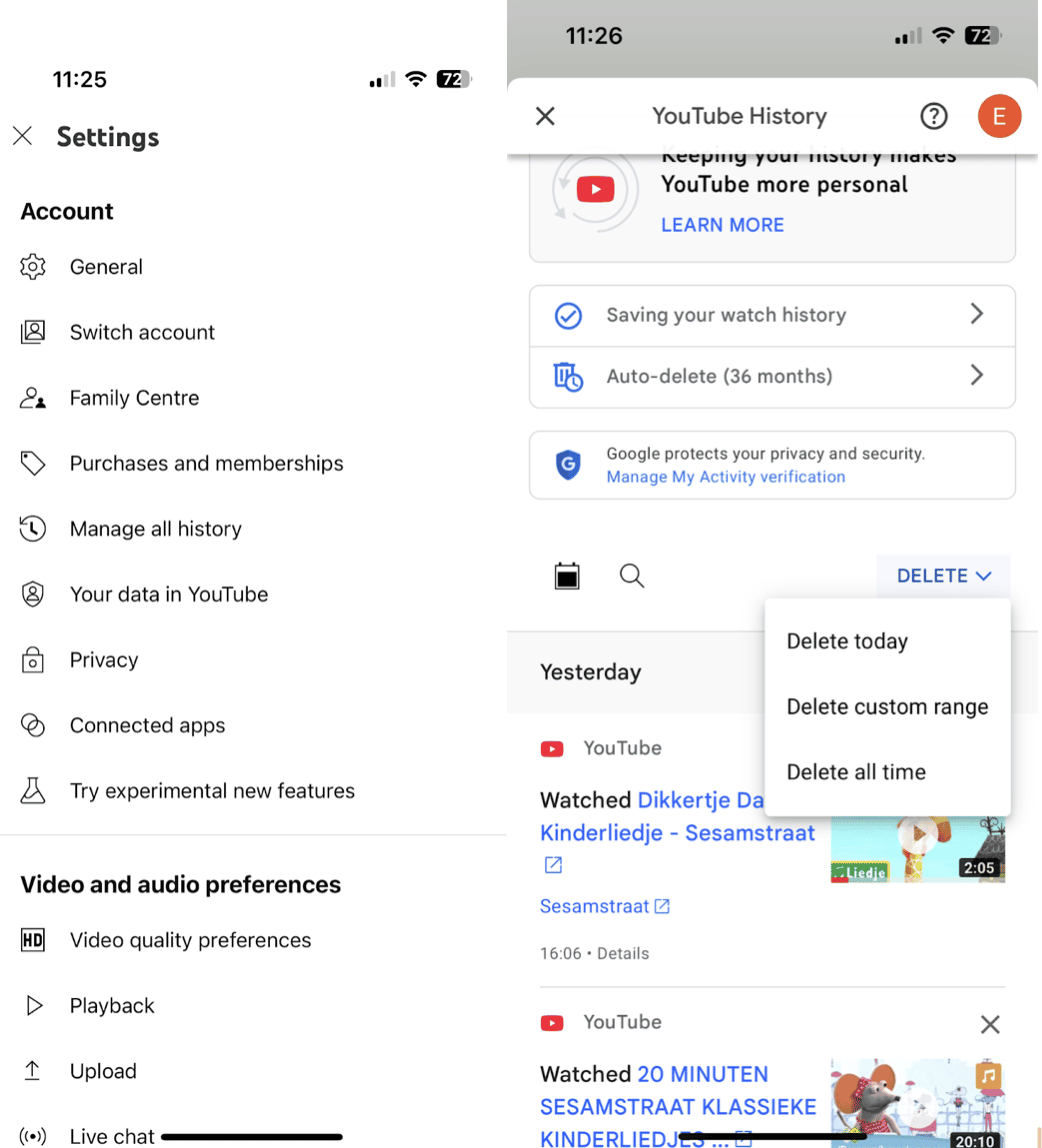Close the YouTube History page
The image size is (1042, 1148).
pyautogui.click(x=545, y=116)
